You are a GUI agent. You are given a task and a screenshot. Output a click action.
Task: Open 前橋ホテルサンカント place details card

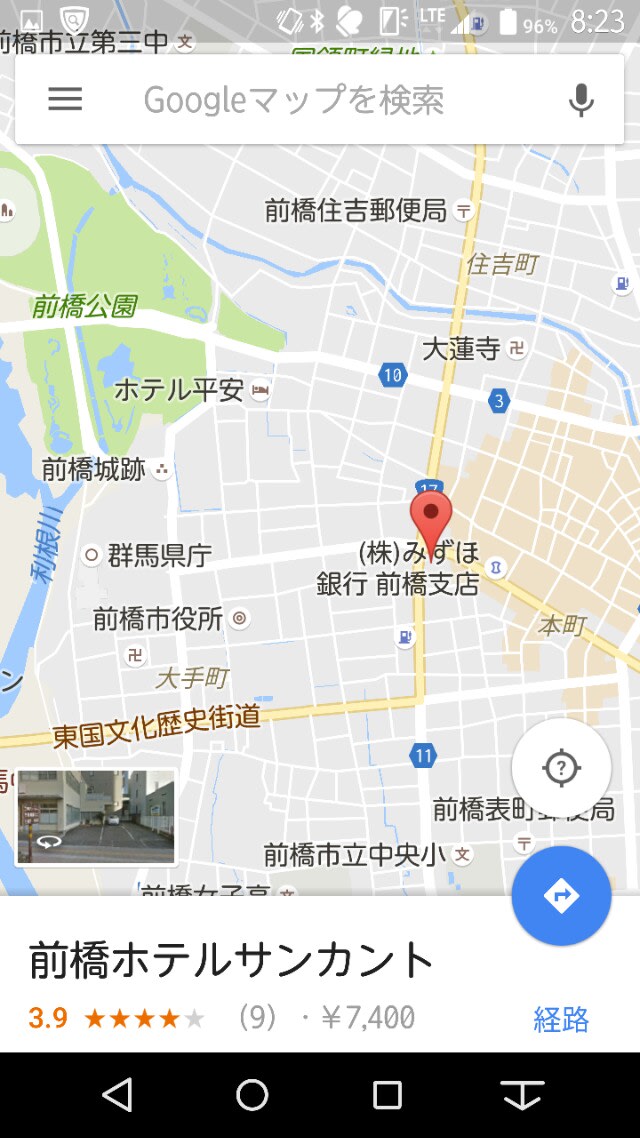coord(232,961)
